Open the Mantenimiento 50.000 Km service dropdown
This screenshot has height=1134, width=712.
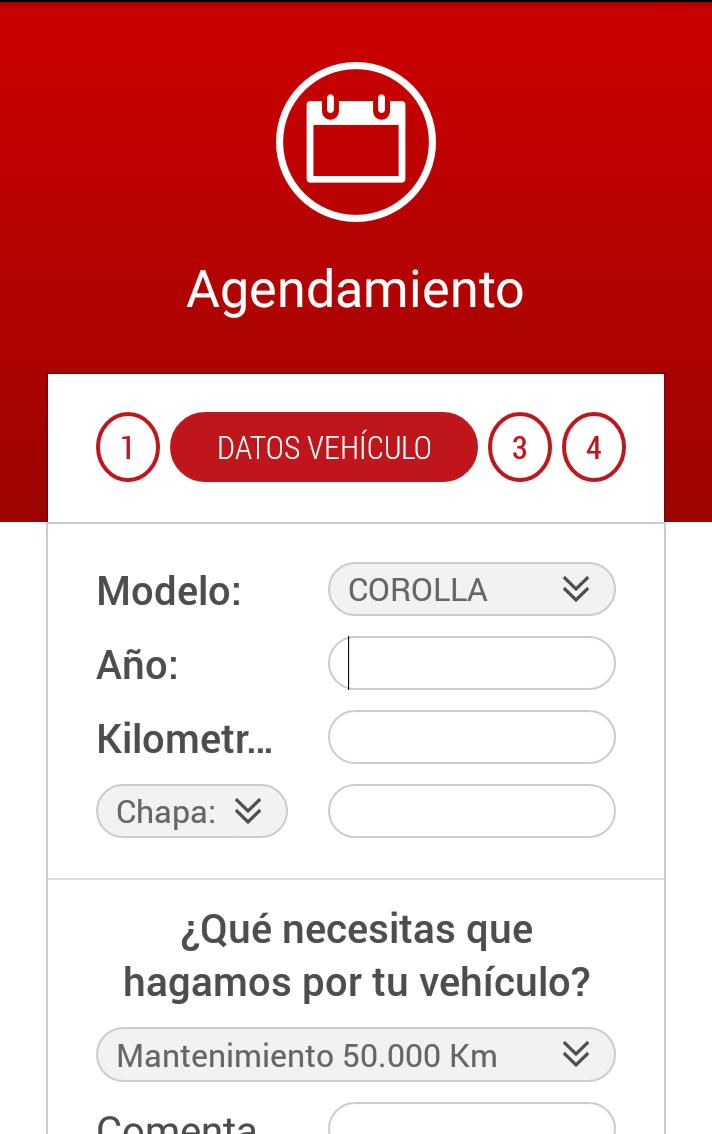[x=355, y=1055]
